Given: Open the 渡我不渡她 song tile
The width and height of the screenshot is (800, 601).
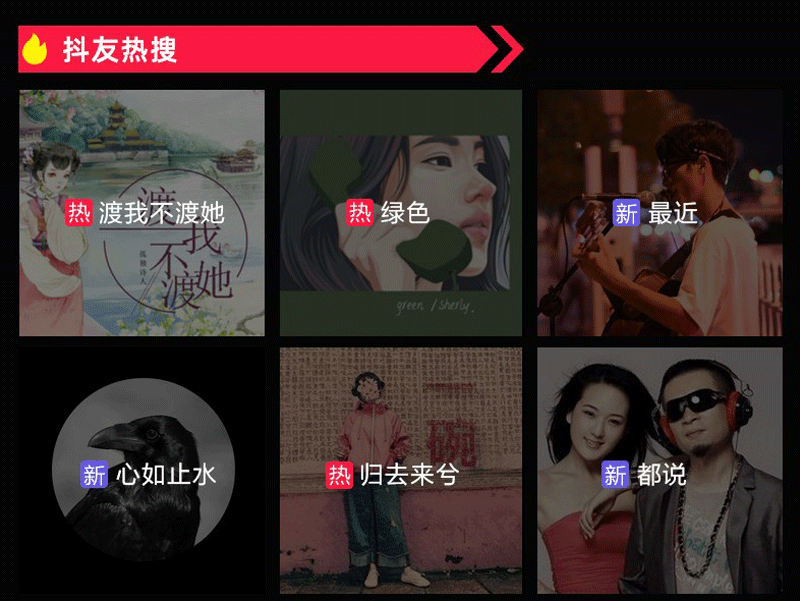Looking at the screenshot, I should 142,213.
